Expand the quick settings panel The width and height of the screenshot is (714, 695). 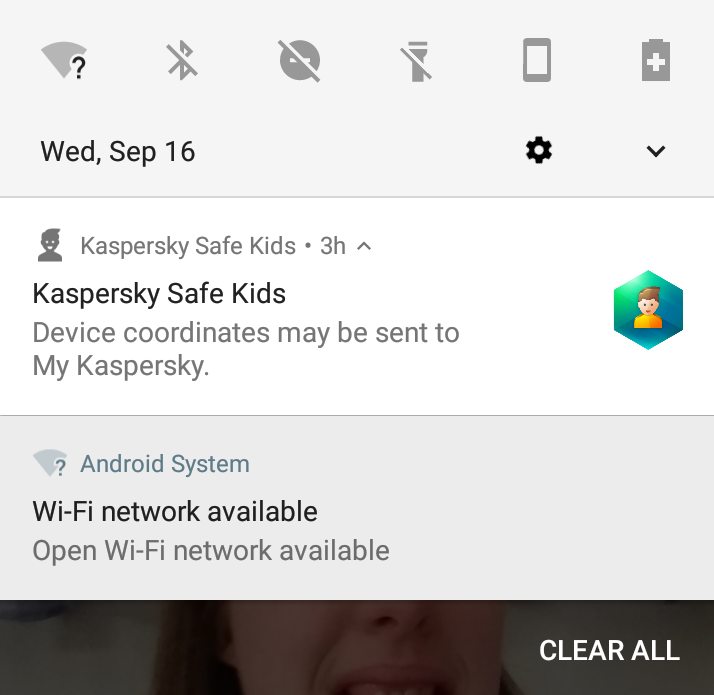pos(656,151)
